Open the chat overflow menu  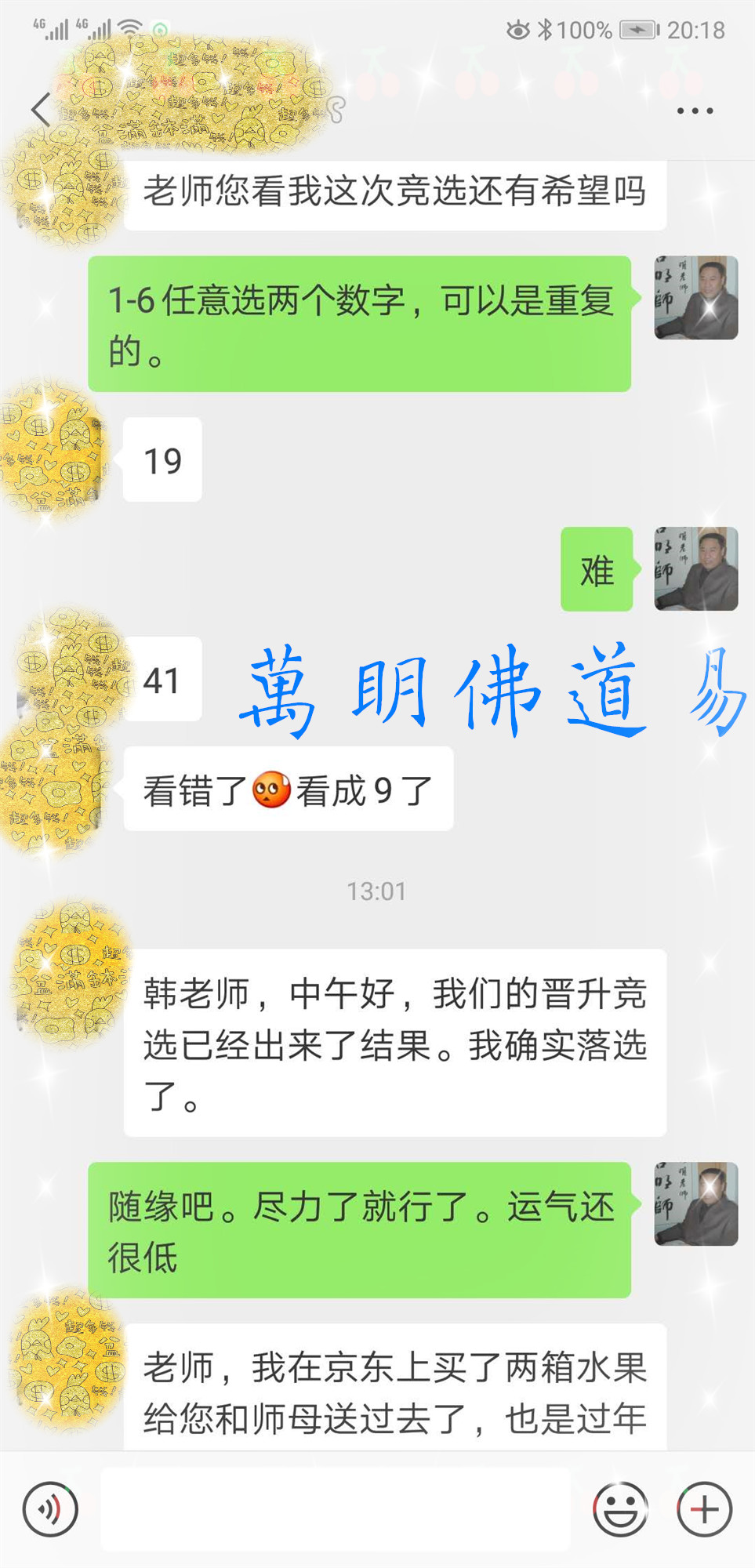point(695,111)
